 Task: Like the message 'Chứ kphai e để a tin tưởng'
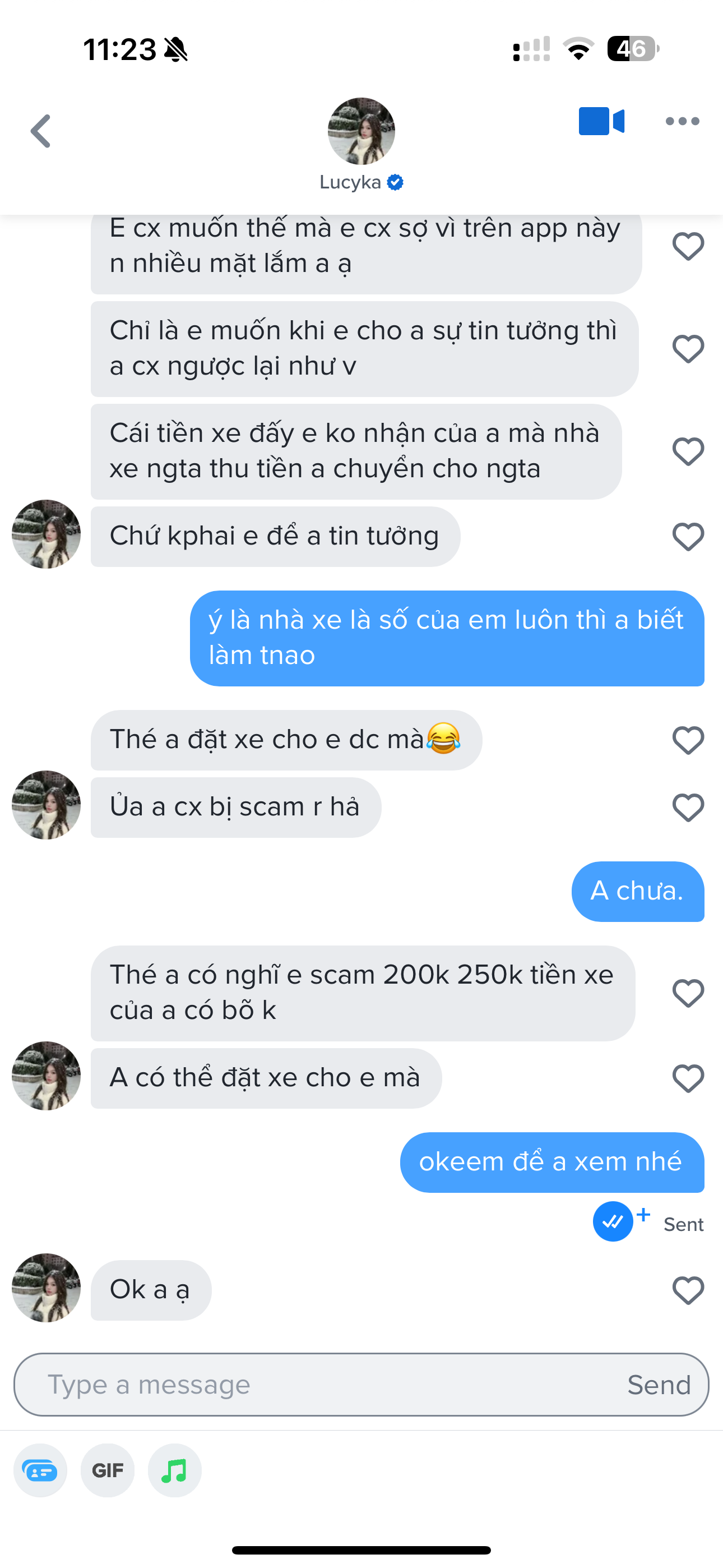(688, 537)
